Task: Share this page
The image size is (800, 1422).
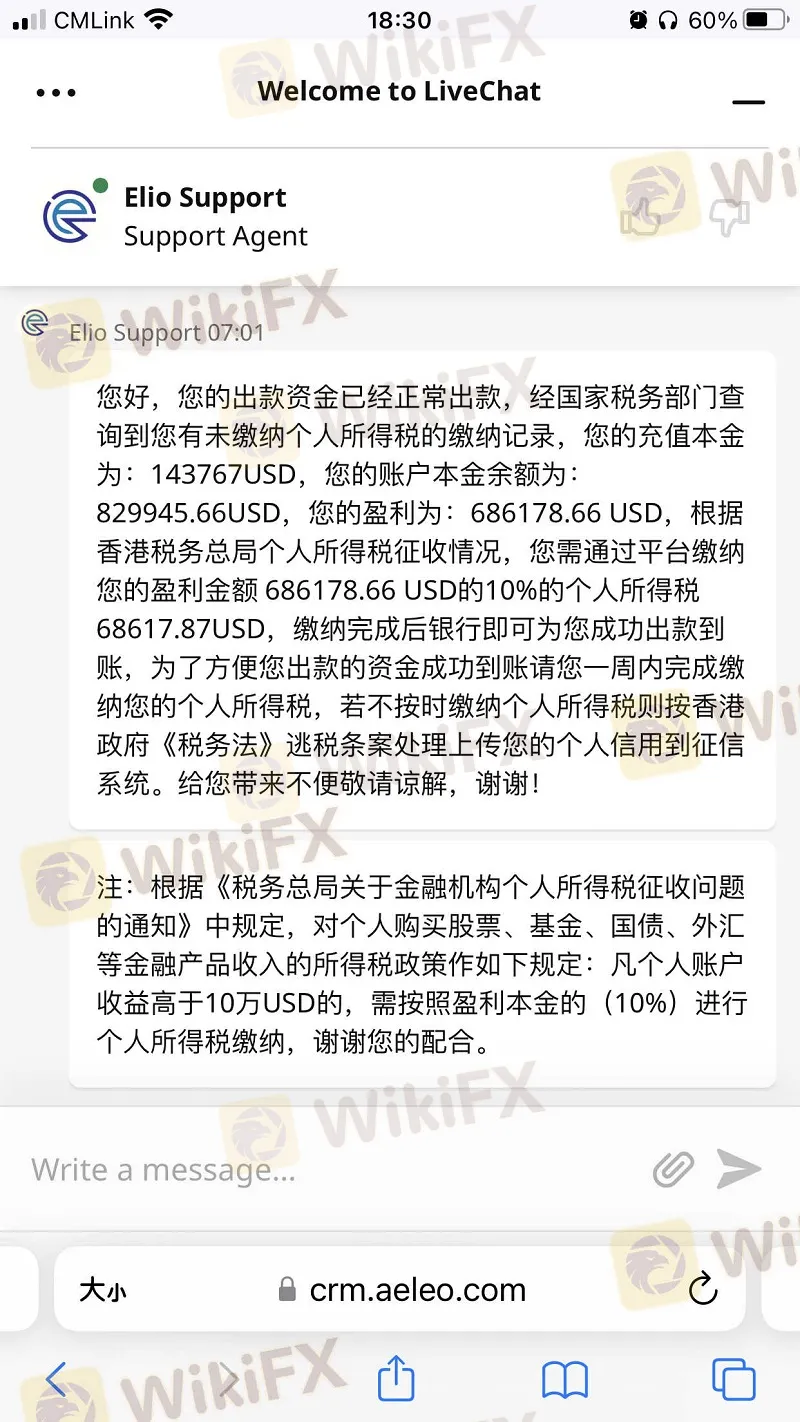Action: [x=396, y=1378]
